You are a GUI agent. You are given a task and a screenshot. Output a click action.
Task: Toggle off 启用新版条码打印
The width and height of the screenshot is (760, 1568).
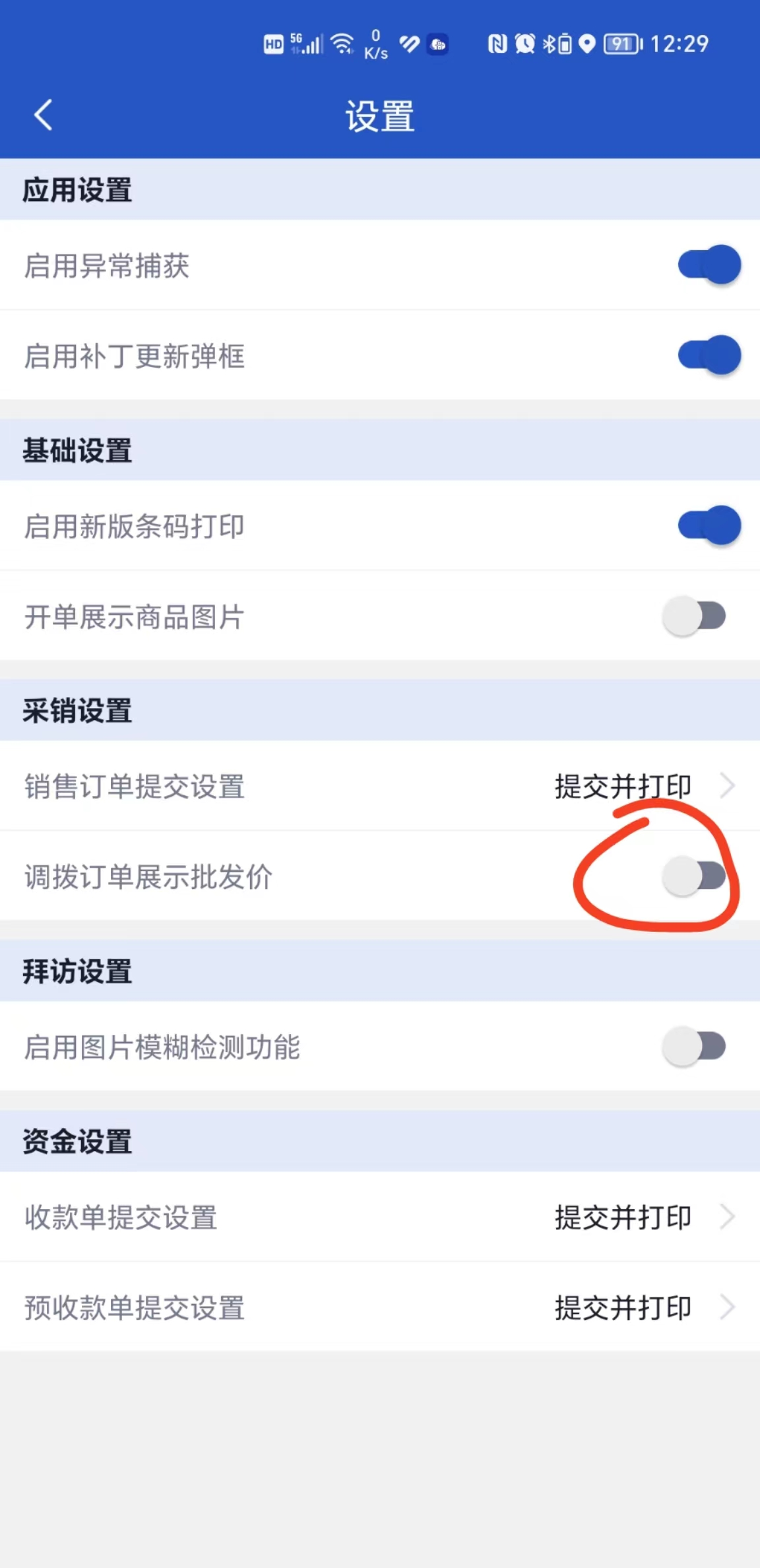[709, 525]
